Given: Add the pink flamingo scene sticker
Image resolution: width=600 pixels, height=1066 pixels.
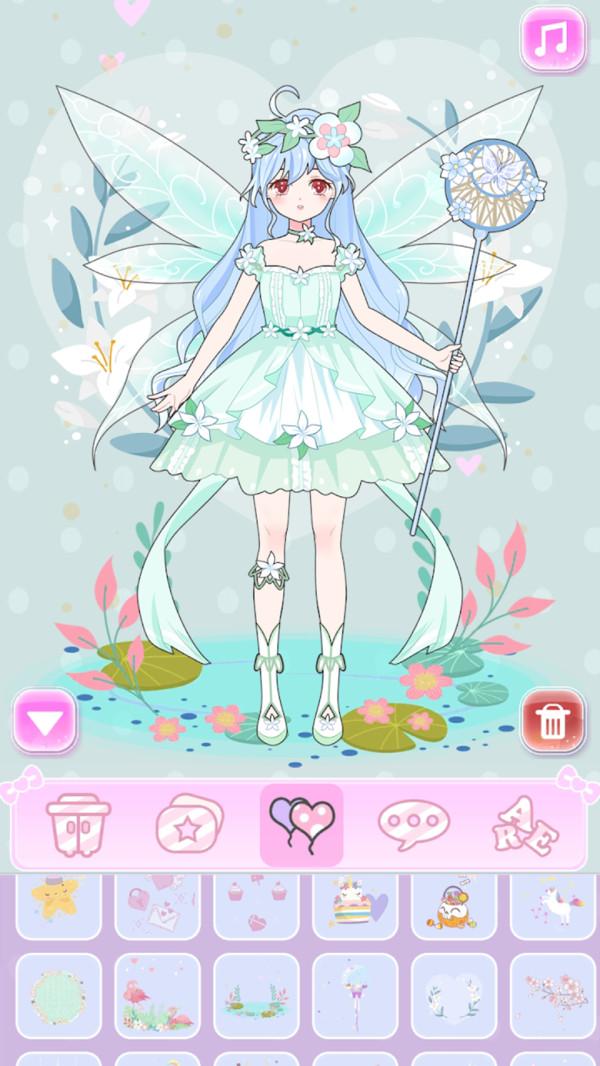Looking at the screenshot, I should pyautogui.click(x=157, y=995).
